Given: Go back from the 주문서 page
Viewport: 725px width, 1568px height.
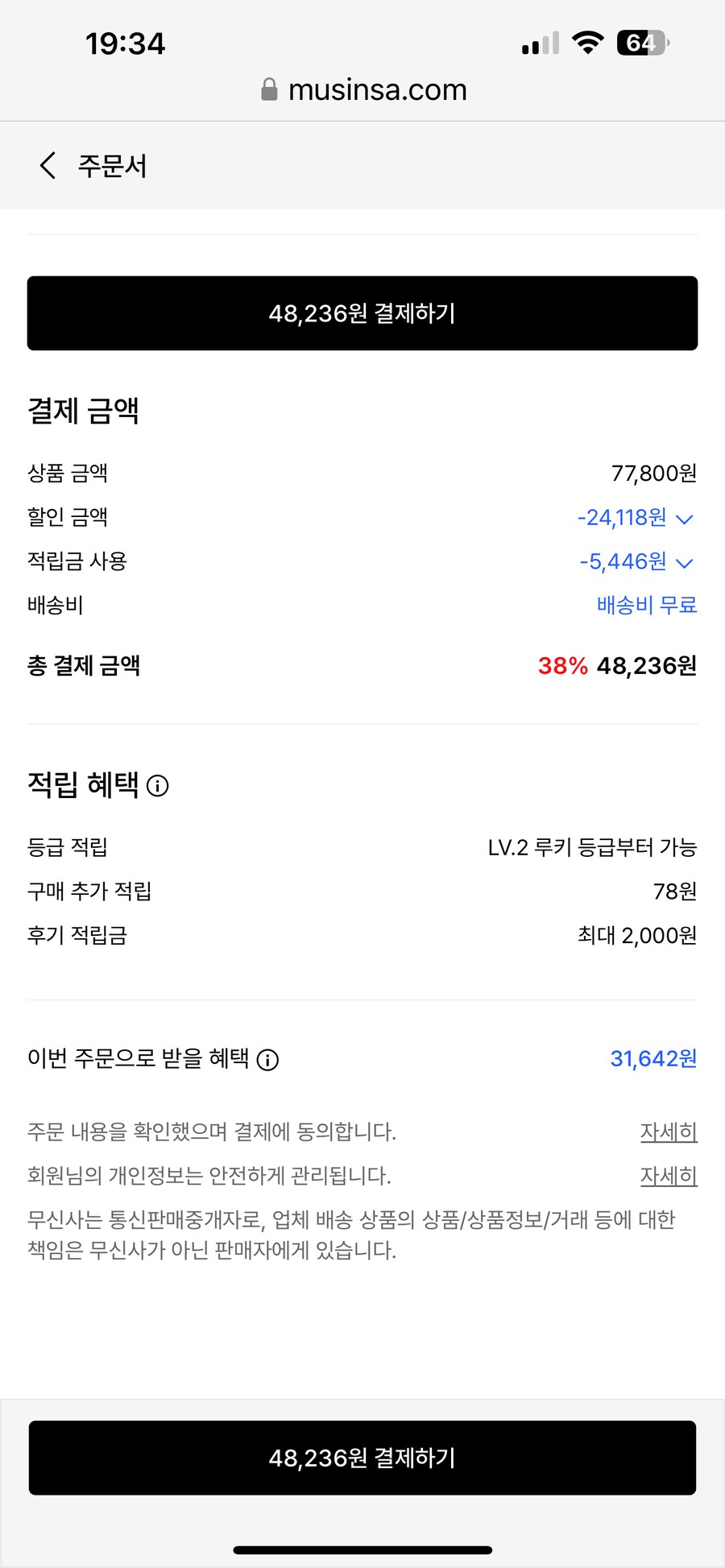Looking at the screenshot, I should 48,166.
